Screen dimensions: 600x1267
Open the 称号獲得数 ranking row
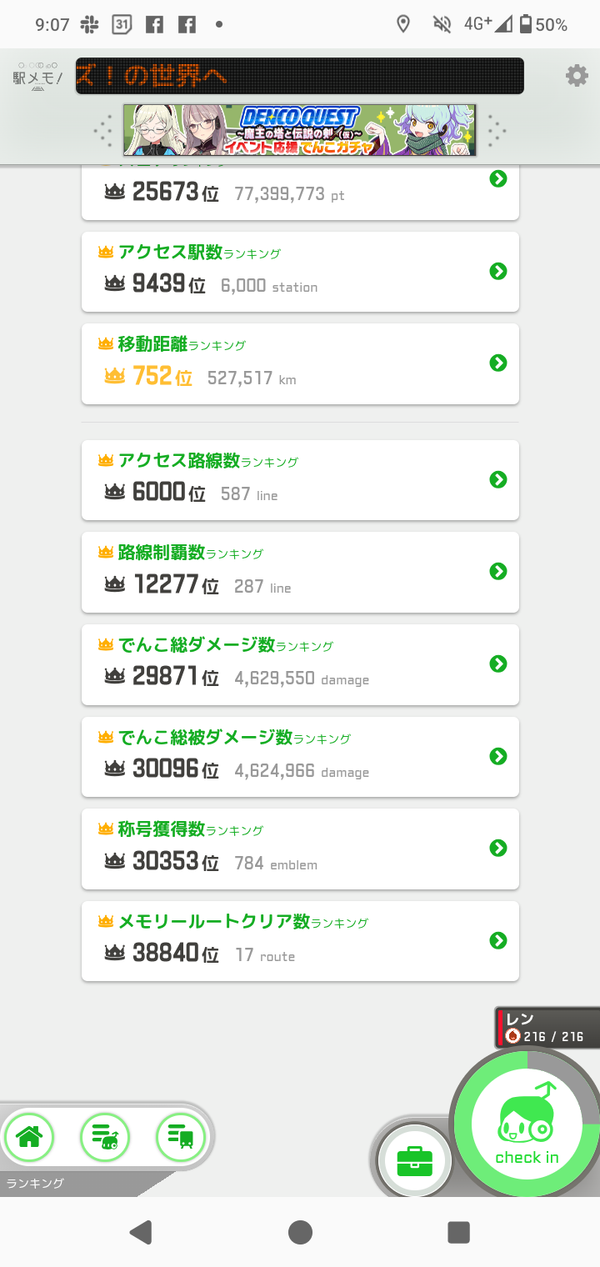tap(300, 849)
